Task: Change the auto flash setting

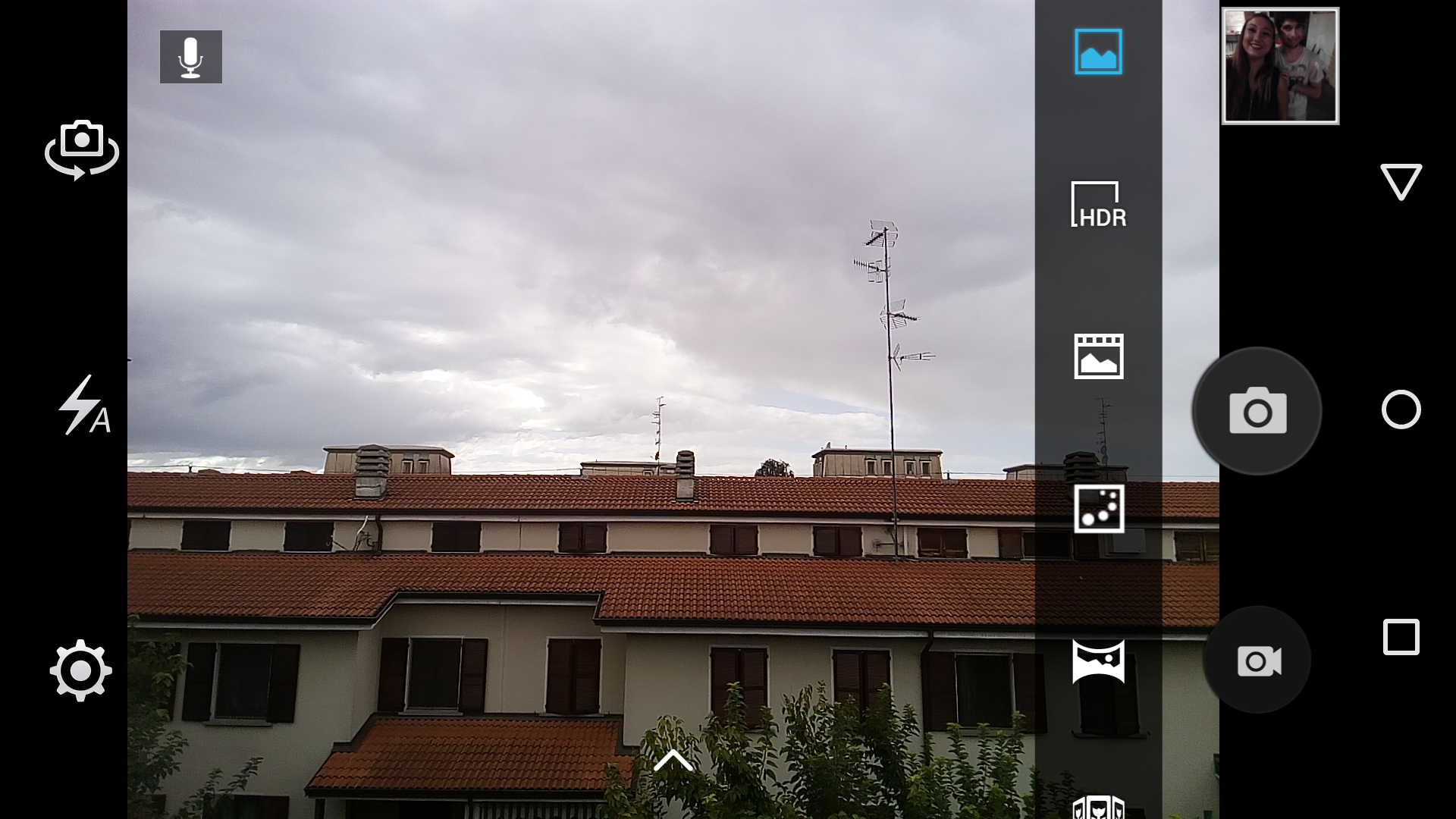Action: 83,406
